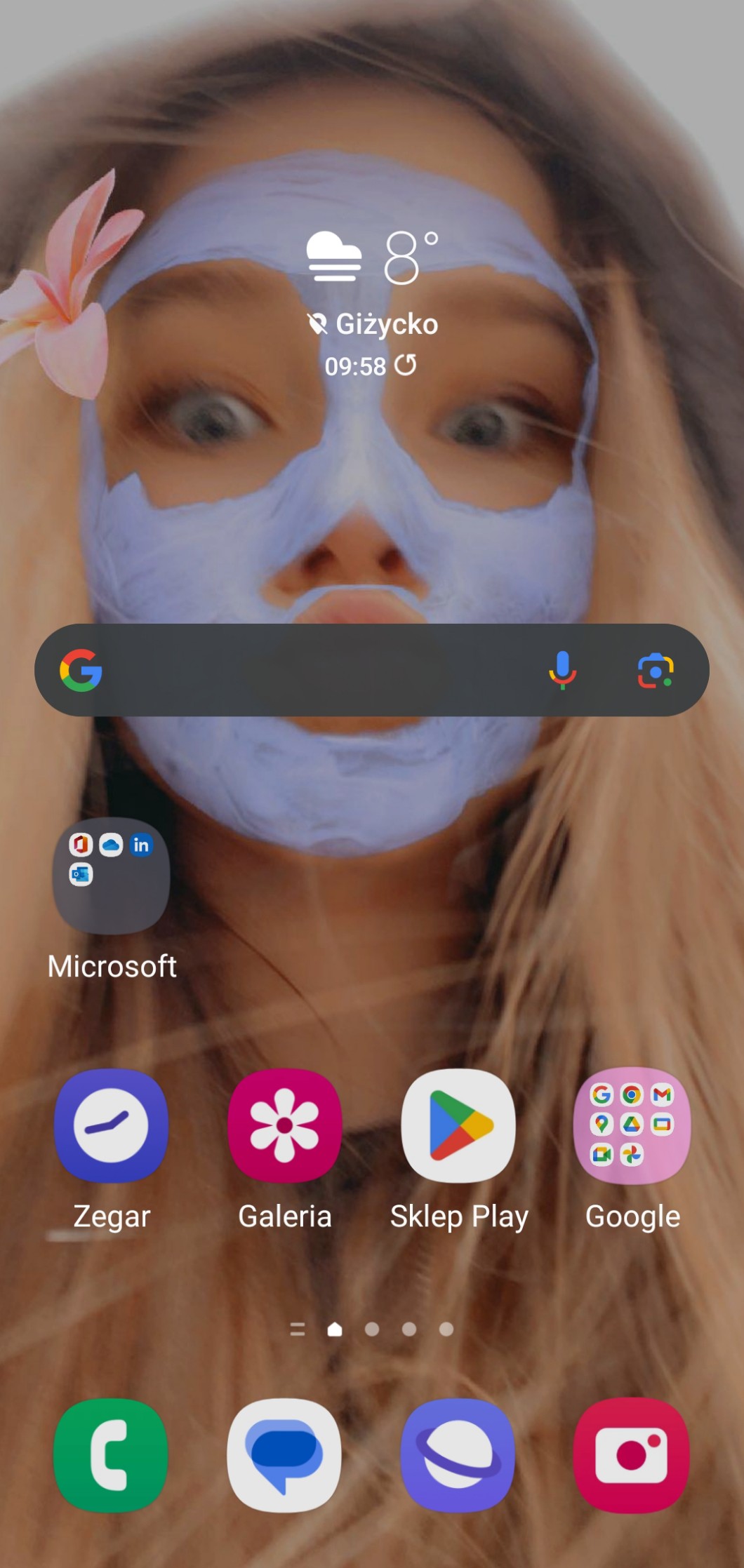Open Google Lens camera search
744x1568 pixels.
coord(655,671)
